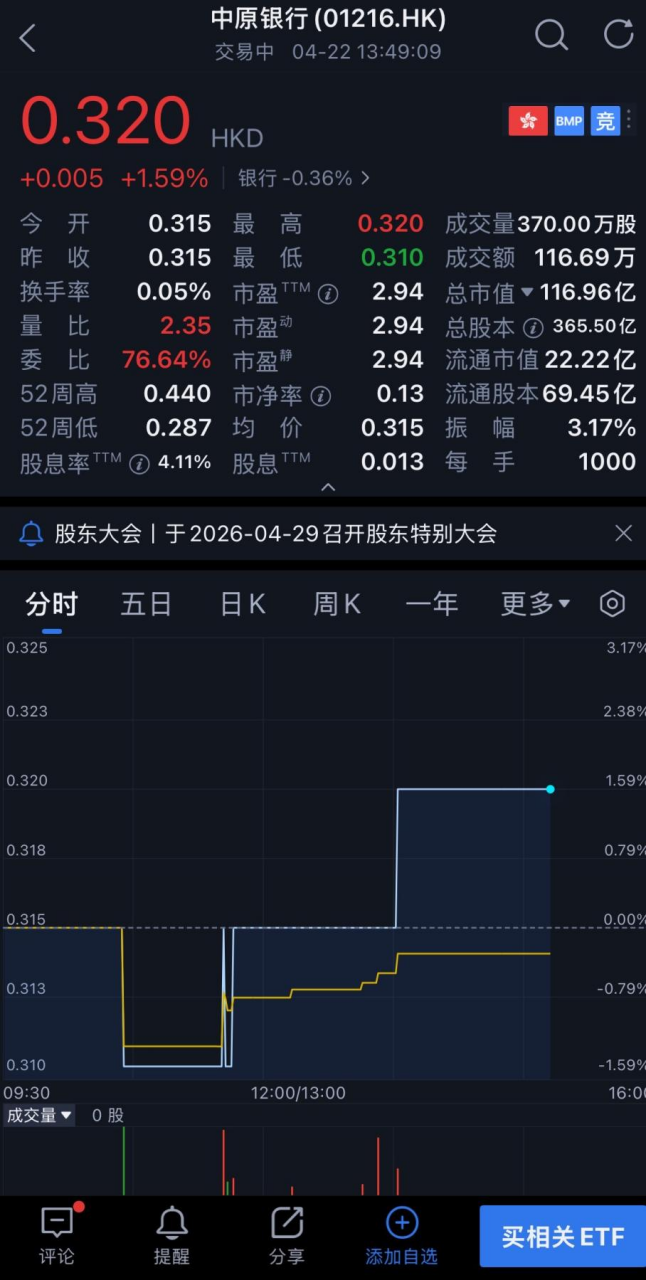Switch to the 五日 chart tab

point(146,604)
